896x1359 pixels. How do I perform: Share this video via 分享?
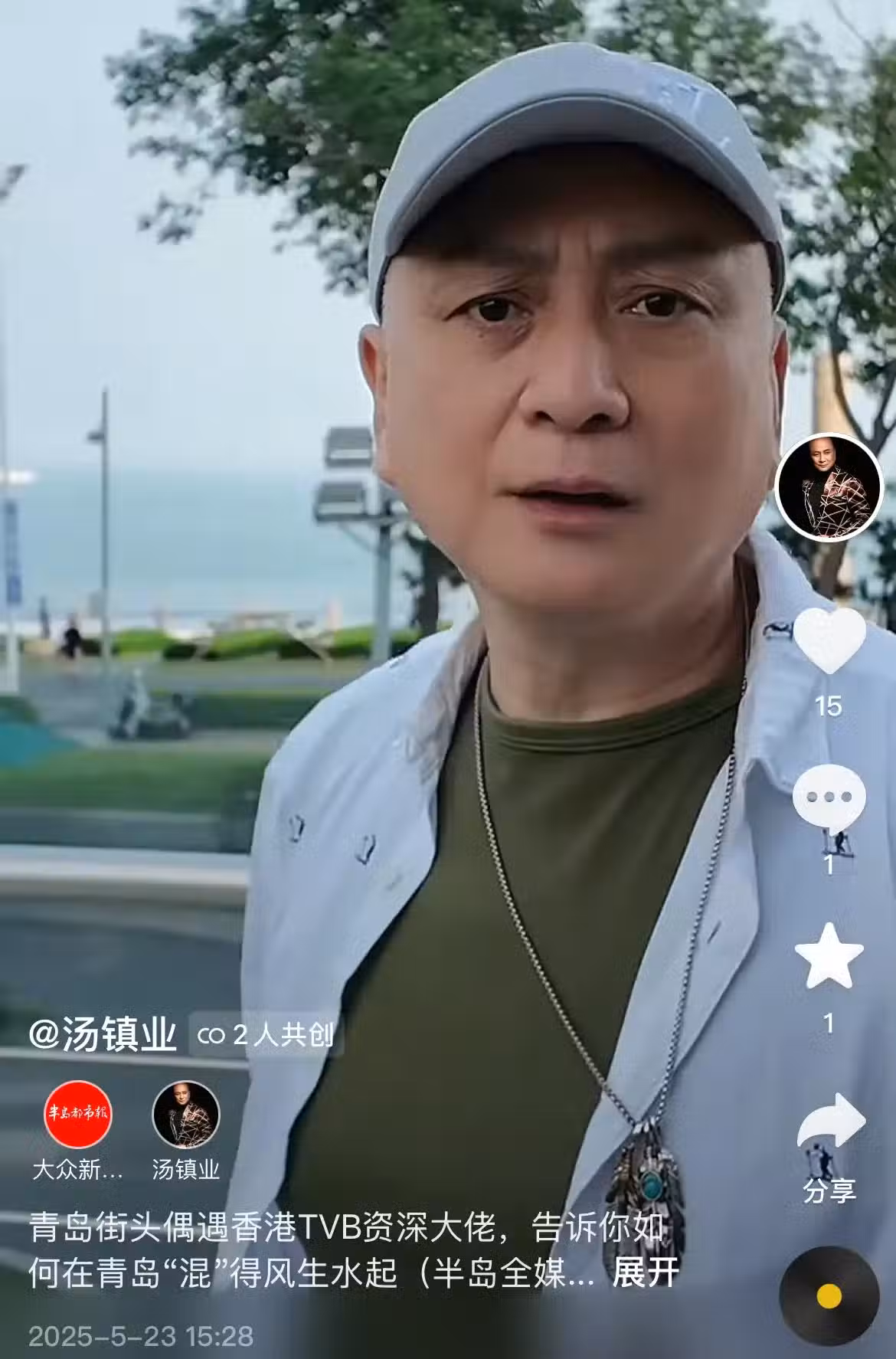830,1125
